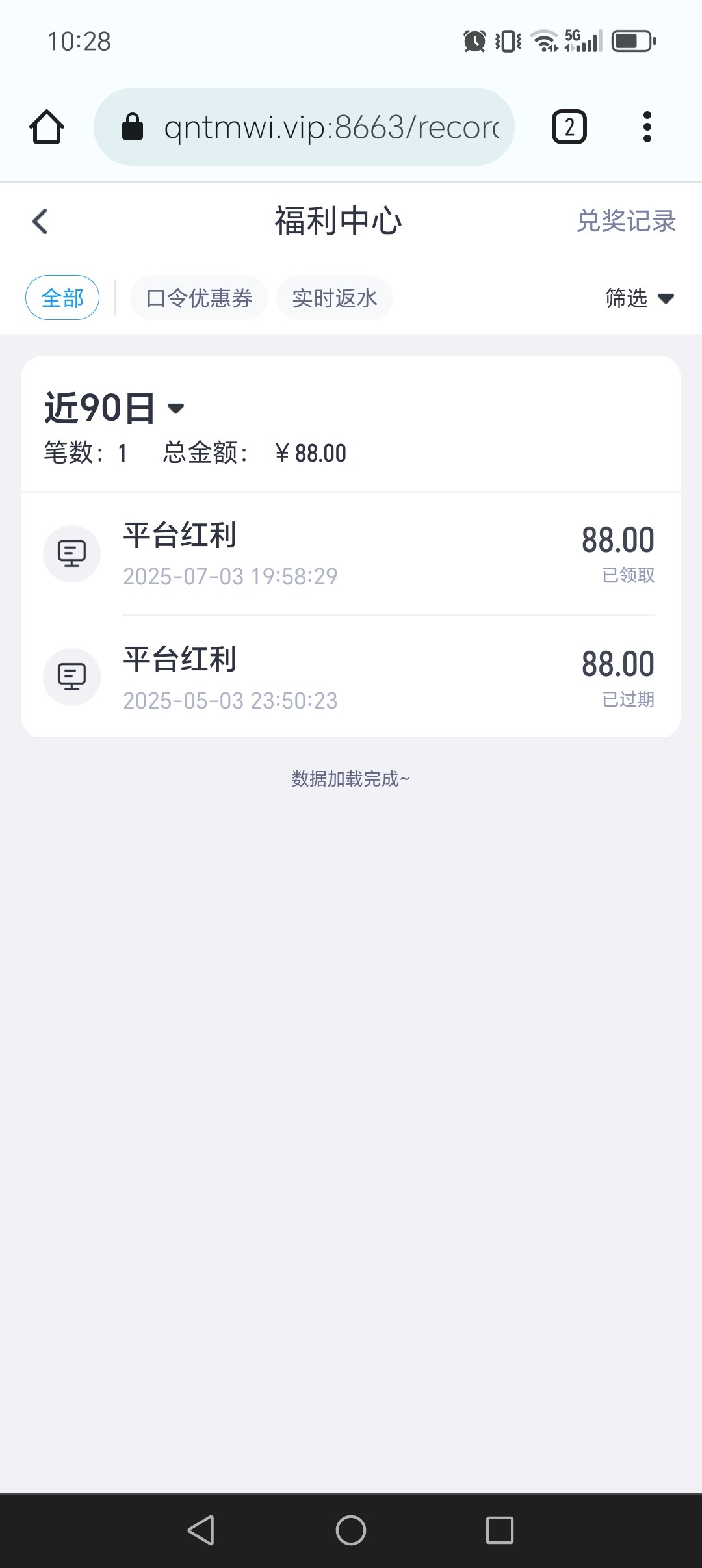Open recent apps from navigation bar

(500, 1530)
